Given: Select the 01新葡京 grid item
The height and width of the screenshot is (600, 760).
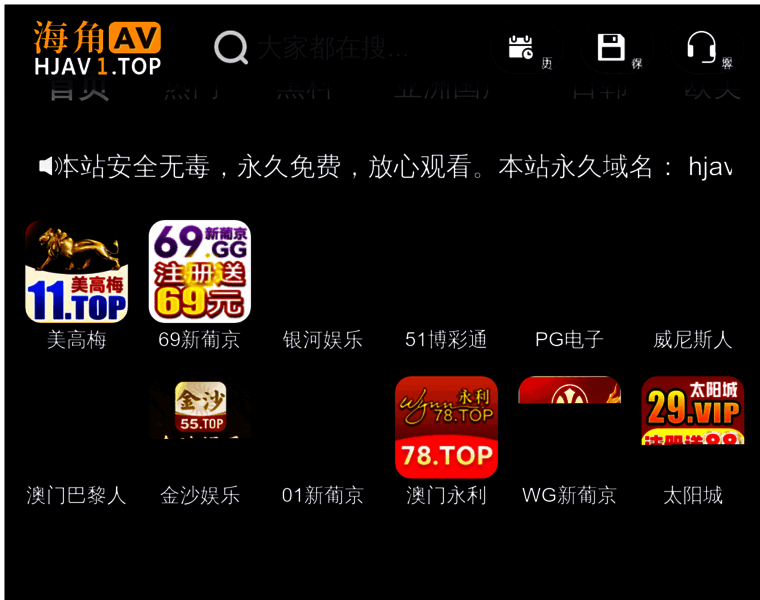Looking at the screenshot, I should [x=322, y=445].
